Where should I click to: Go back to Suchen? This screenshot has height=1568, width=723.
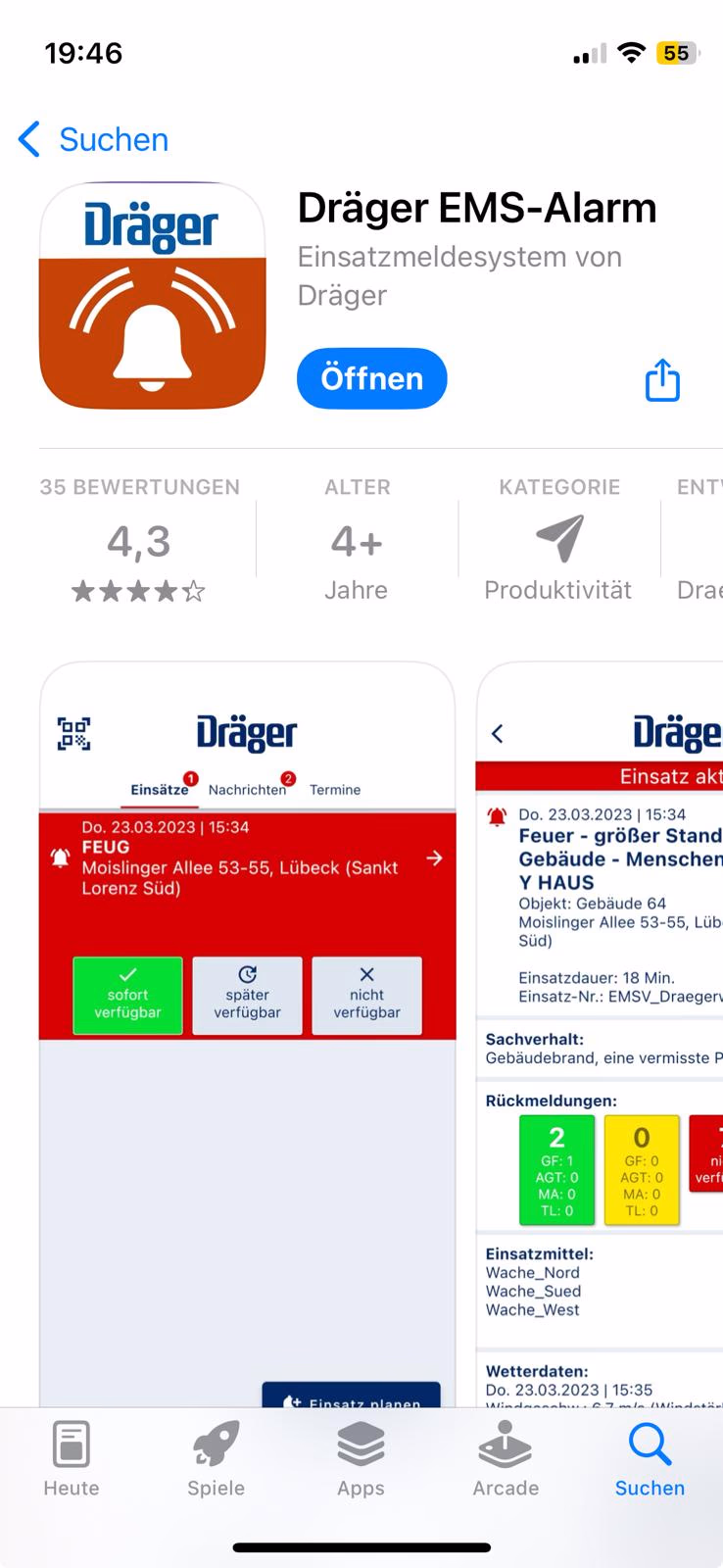pyautogui.click(x=94, y=139)
